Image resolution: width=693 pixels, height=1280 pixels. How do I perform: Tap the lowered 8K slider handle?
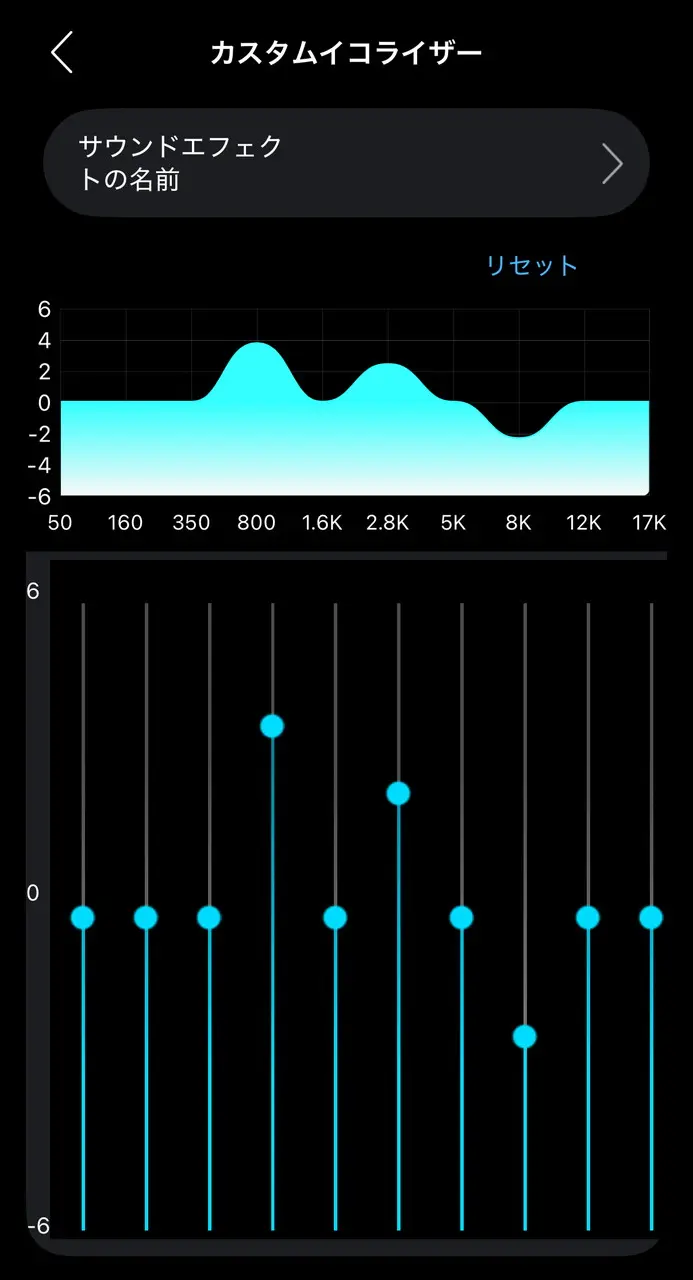pyautogui.click(x=525, y=1036)
